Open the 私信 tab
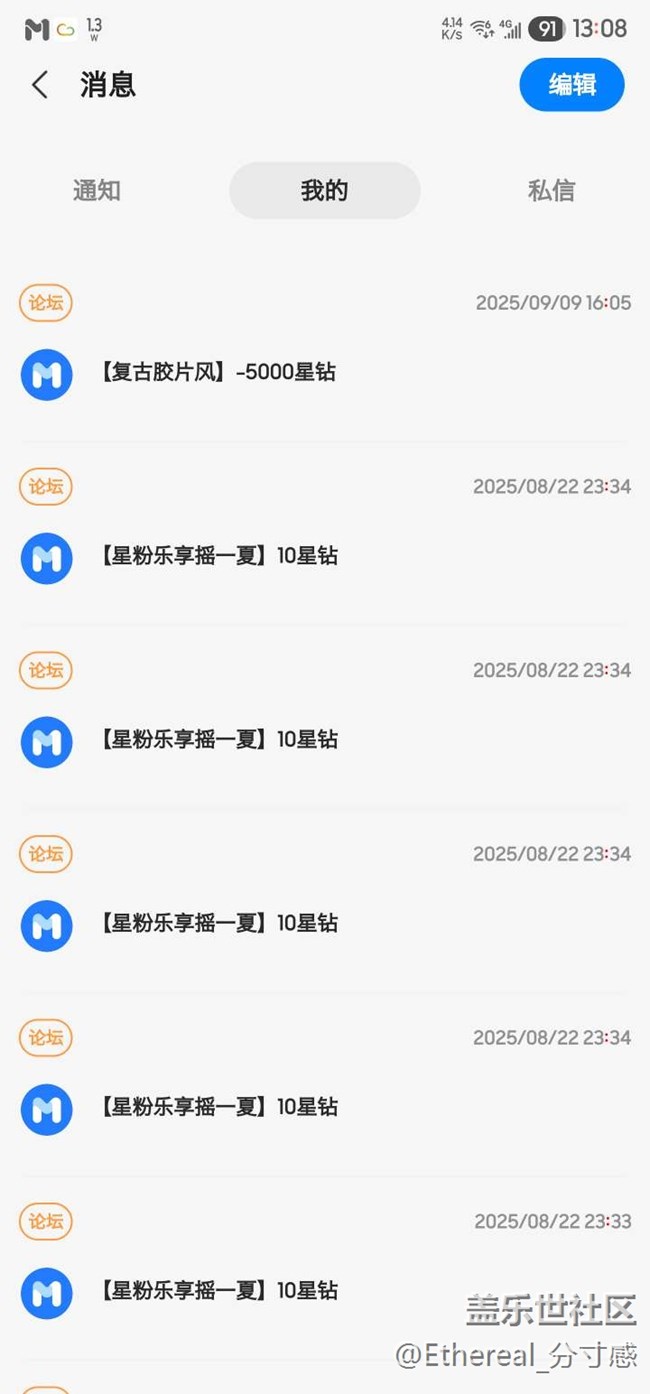Screen dimensions: 650x1394 [x=551, y=190]
